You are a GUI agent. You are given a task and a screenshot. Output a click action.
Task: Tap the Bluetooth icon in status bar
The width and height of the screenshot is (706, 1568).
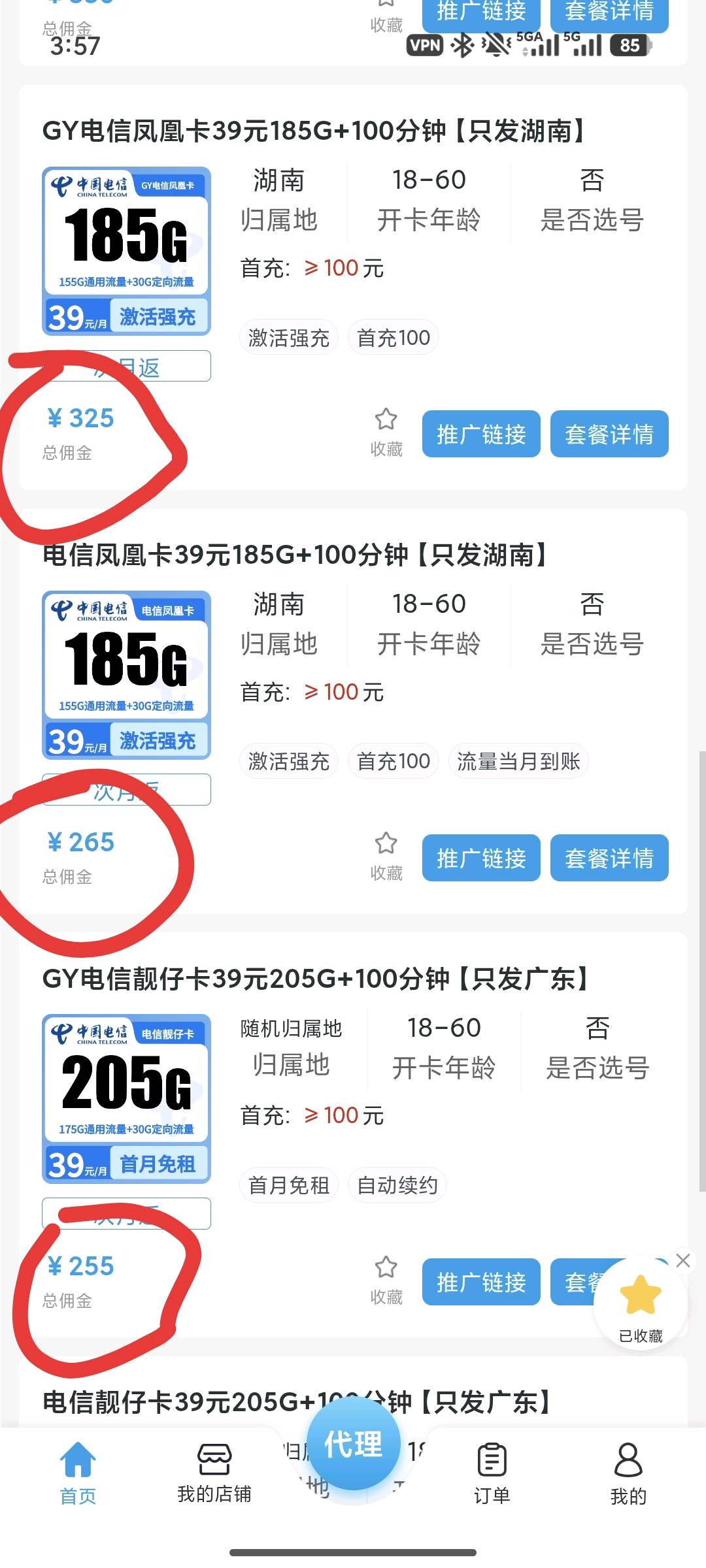tap(461, 46)
